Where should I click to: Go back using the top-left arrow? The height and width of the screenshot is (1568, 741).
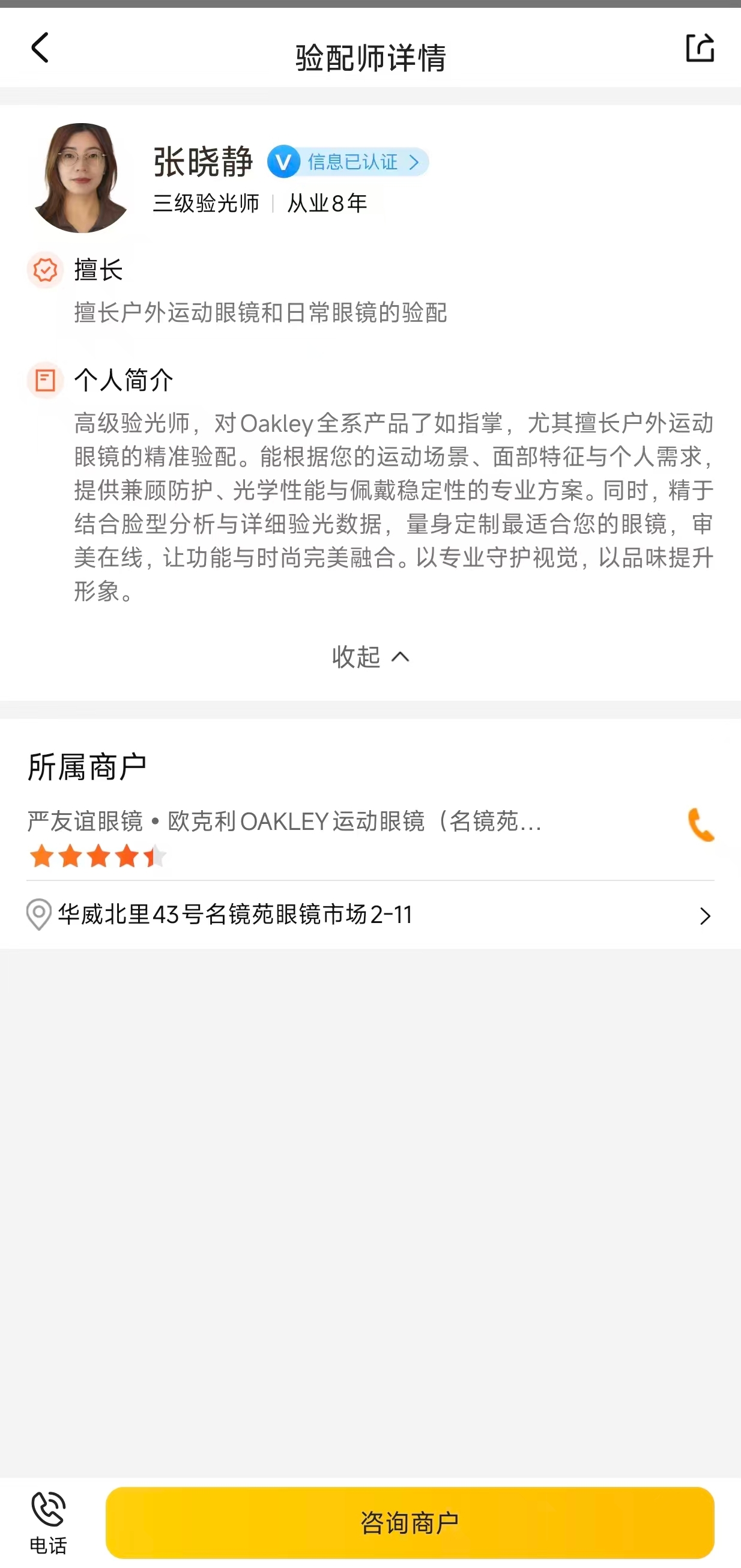tap(40, 48)
